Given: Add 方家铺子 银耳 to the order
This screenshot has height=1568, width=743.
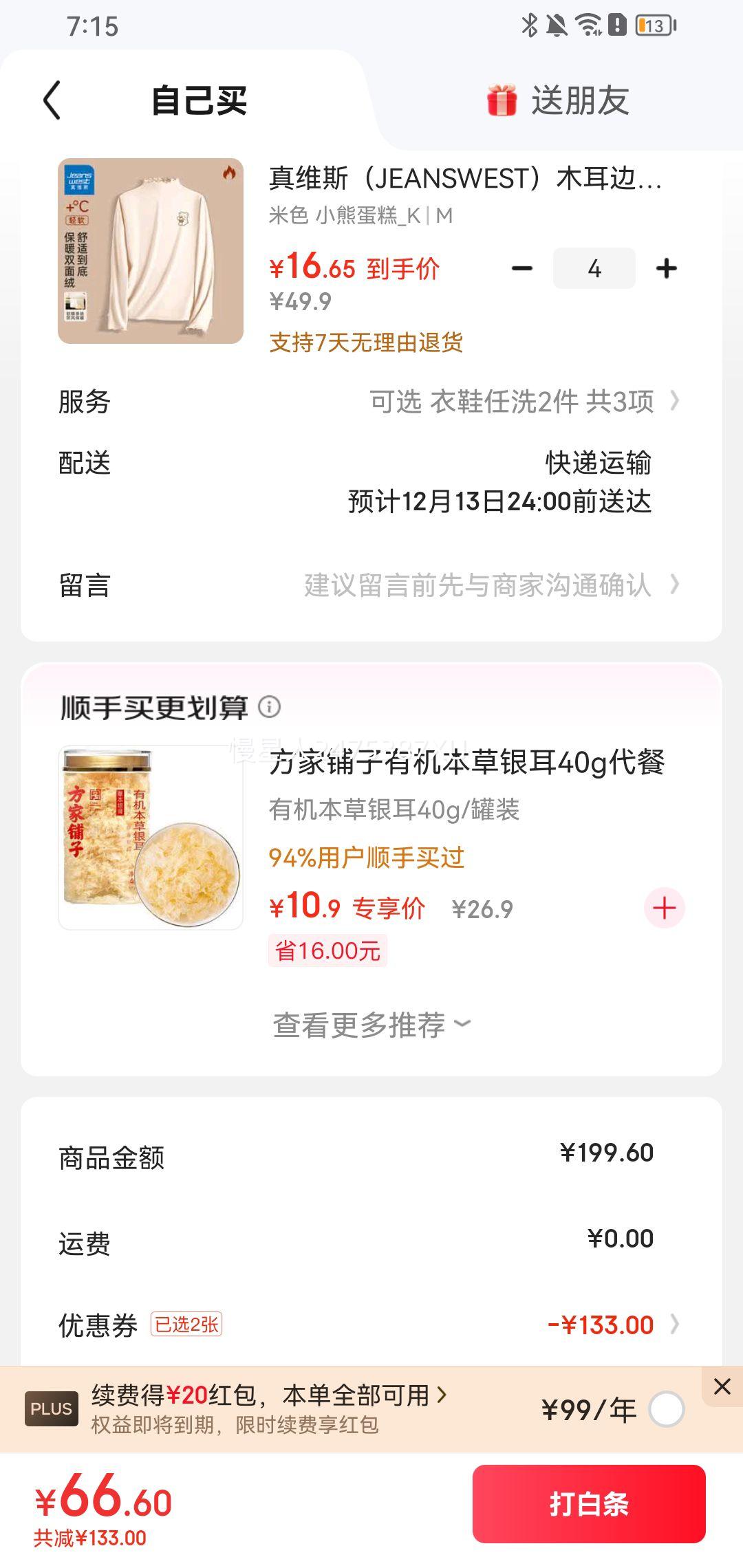Looking at the screenshot, I should 664,908.
